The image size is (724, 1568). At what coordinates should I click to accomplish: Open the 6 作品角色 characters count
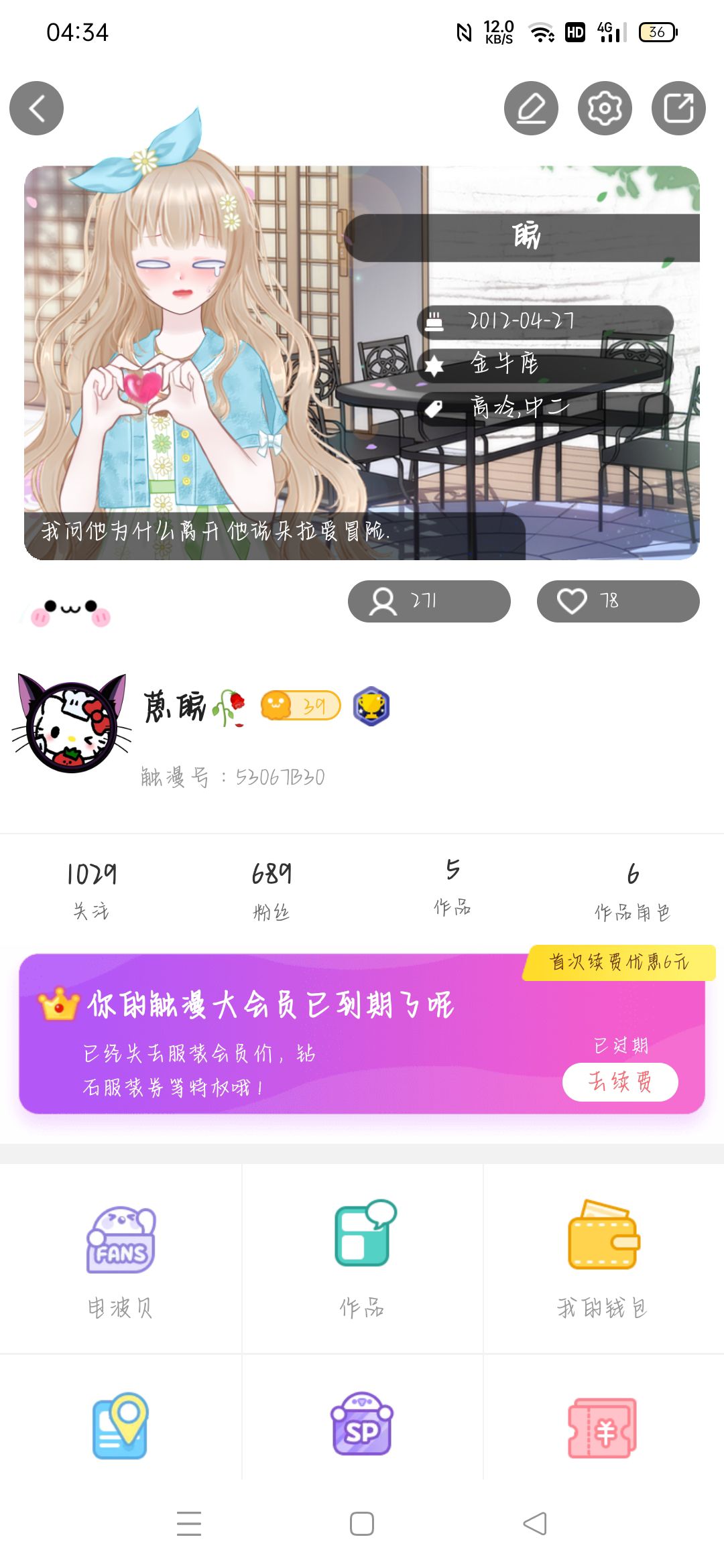632,891
